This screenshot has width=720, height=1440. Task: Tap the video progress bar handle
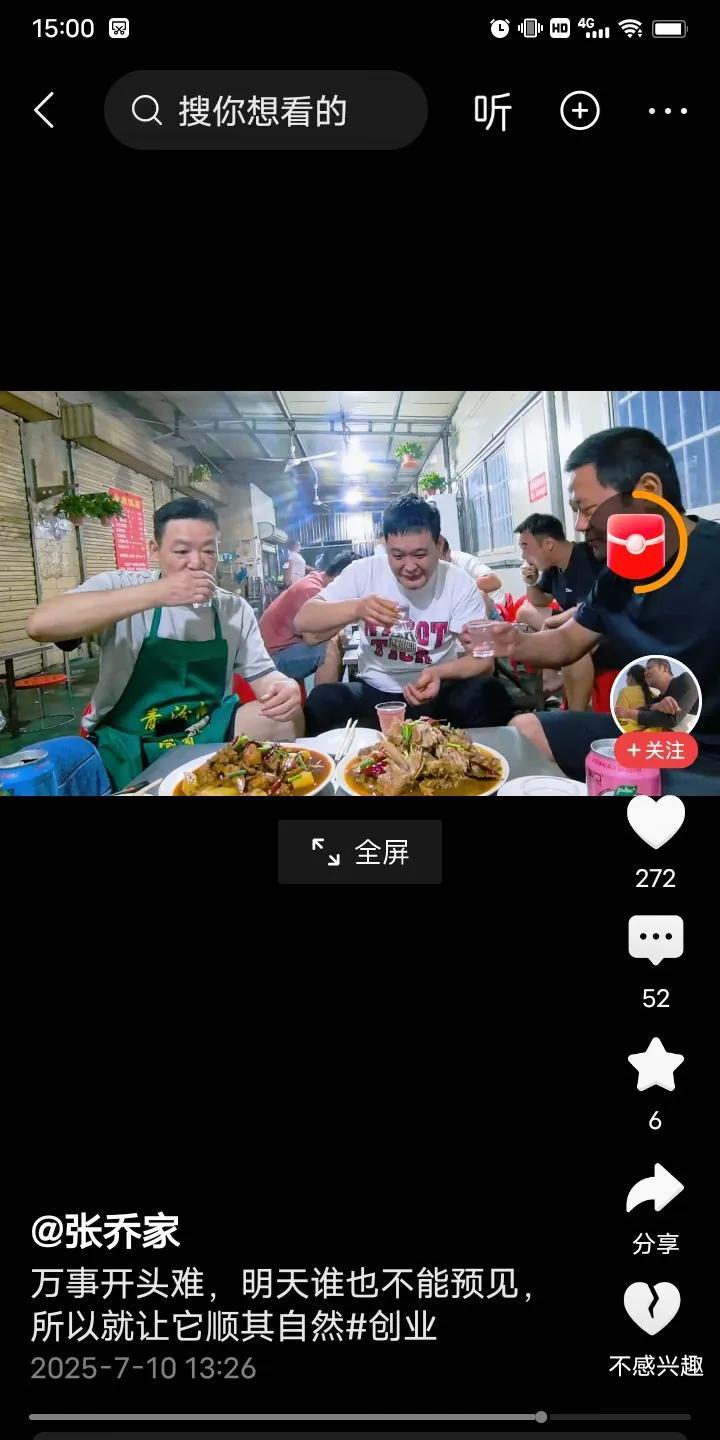(541, 1416)
